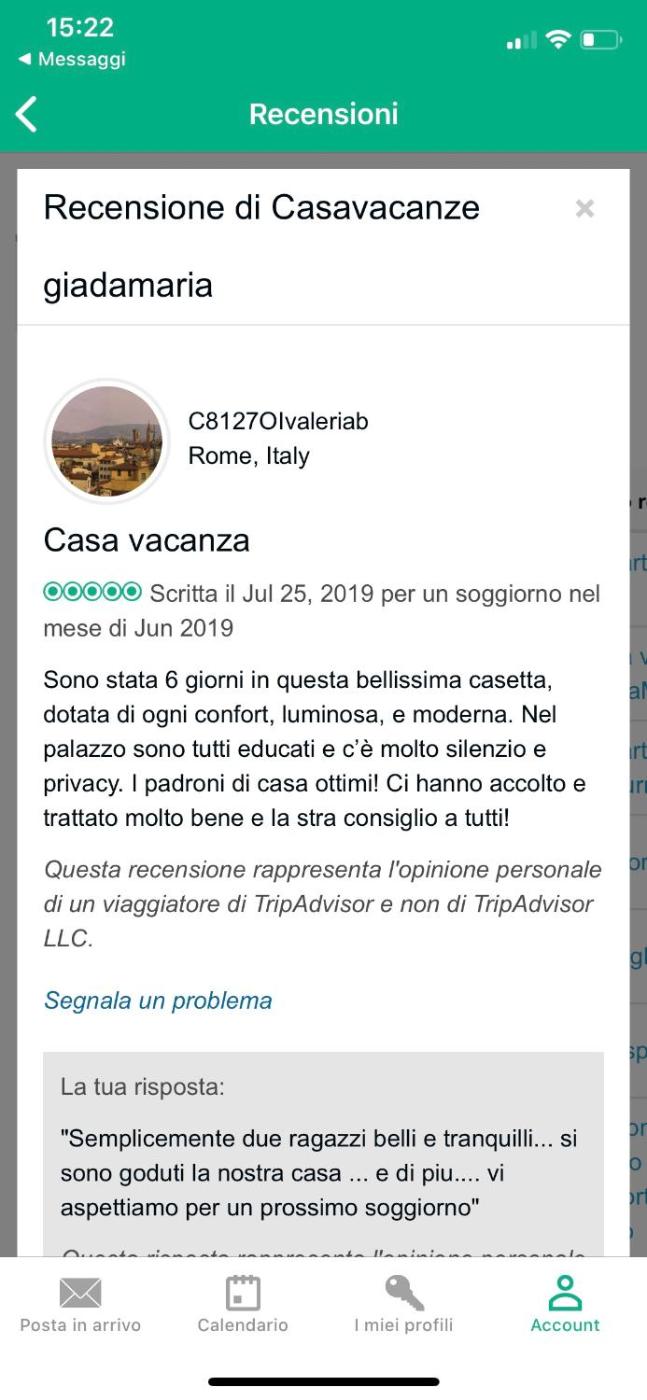
Task: Go back from Recensioni screen
Action: [x=27, y=114]
